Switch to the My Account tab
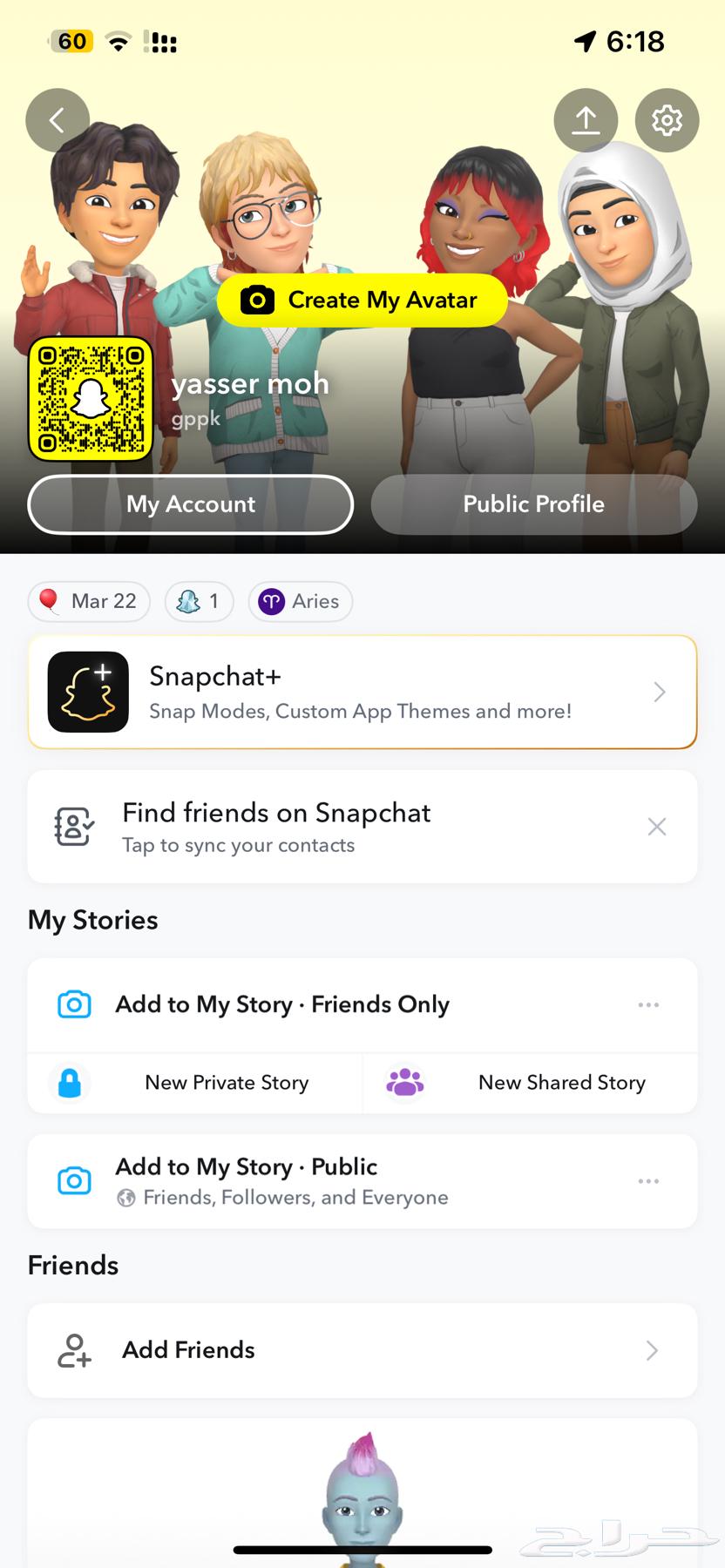 click(x=190, y=504)
